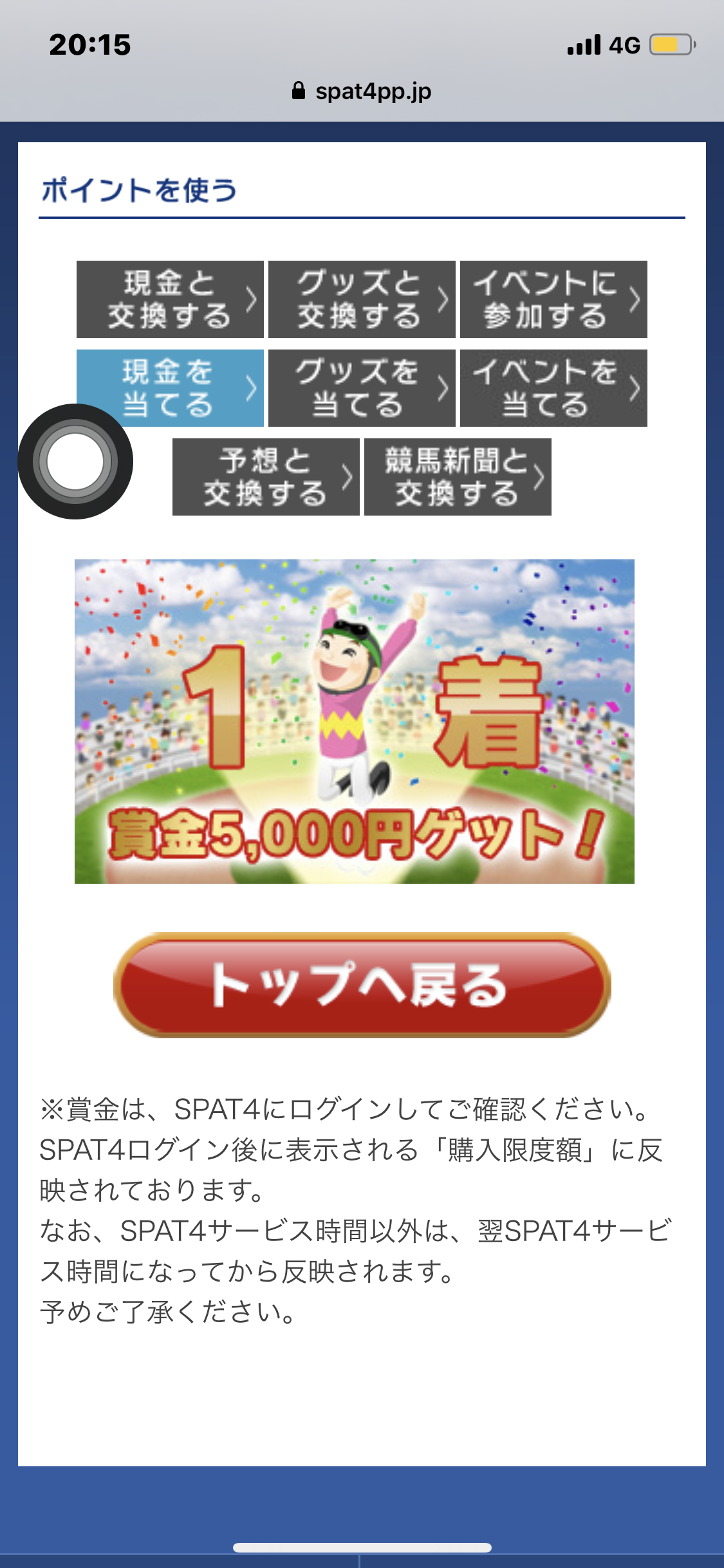Image resolution: width=724 pixels, height=1568 pixels.
Task: Select 現金と交換する option
Action: coord(170,299)
